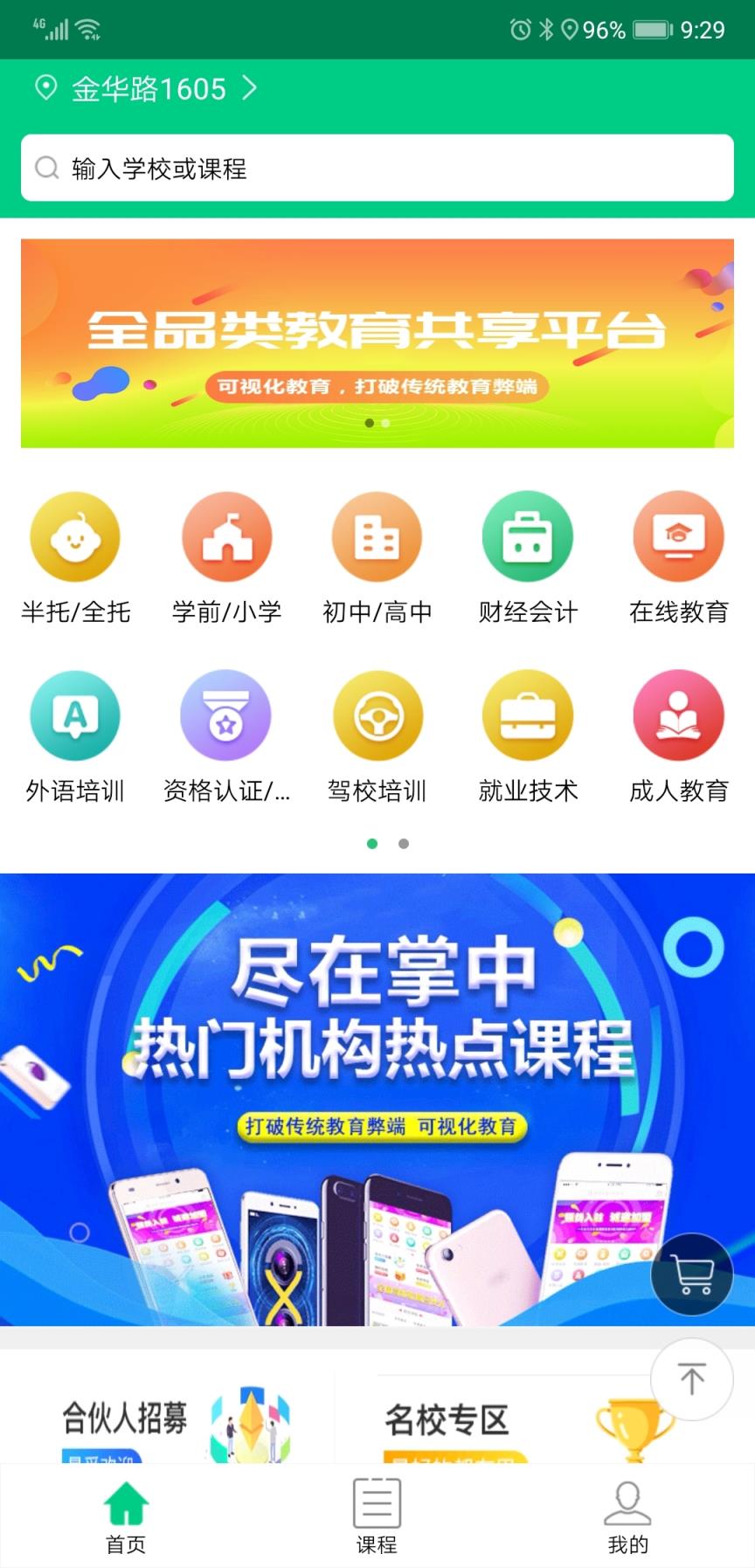
Task: Open the floating shopping cart button
Action: tap(692, 1274)
